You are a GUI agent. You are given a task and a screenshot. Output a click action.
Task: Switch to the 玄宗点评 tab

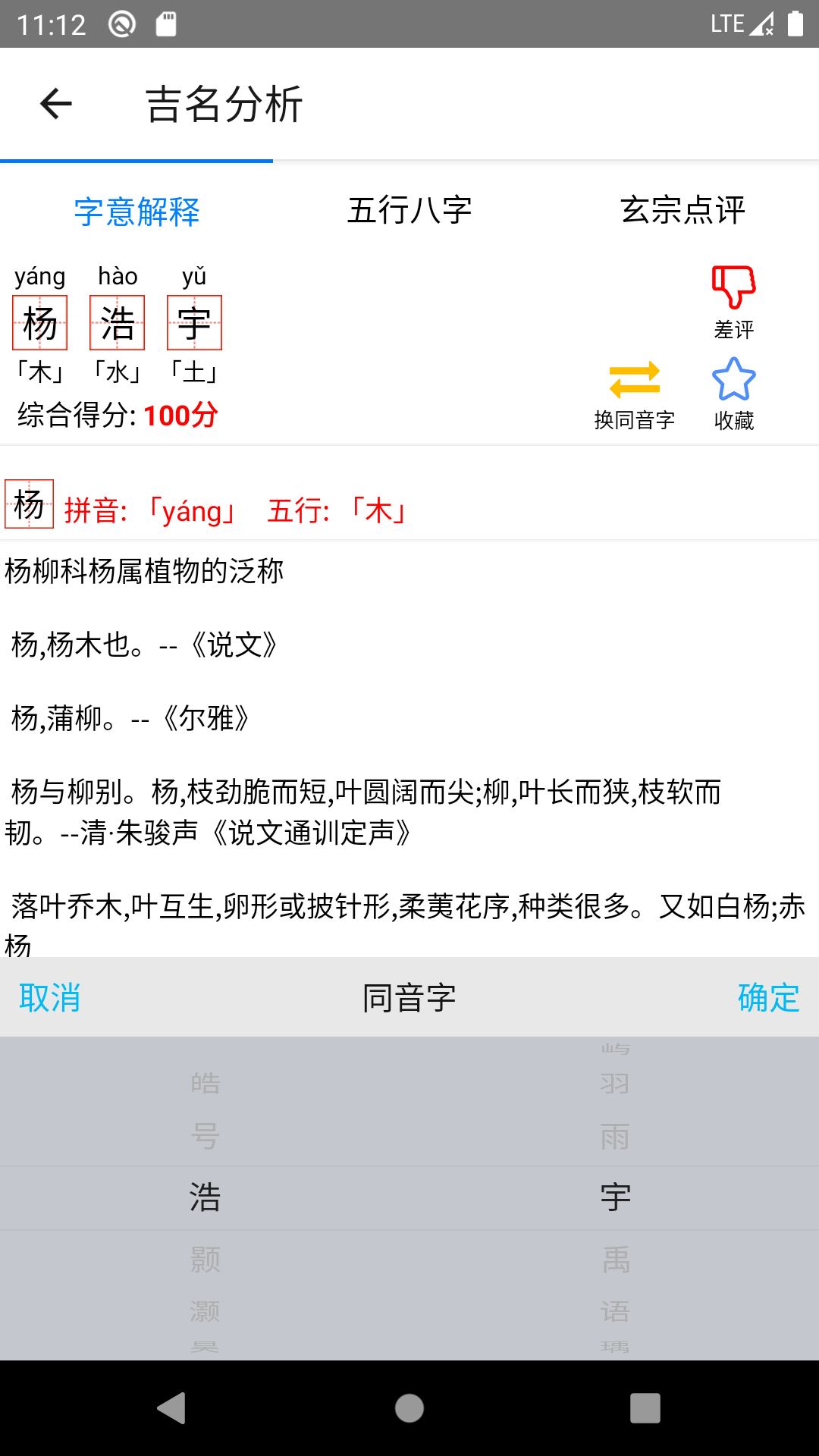682,211
